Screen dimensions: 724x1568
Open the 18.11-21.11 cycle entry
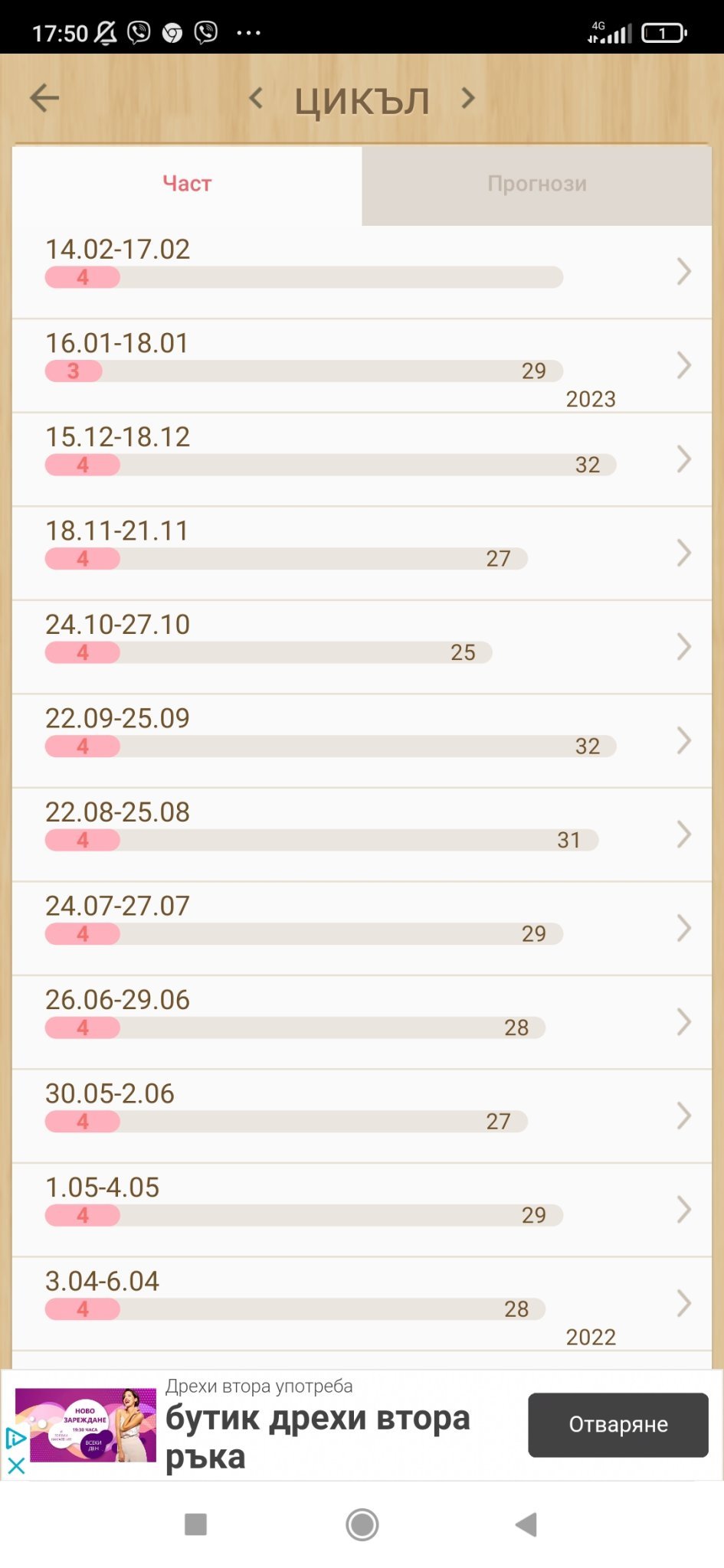click(362, 553)
